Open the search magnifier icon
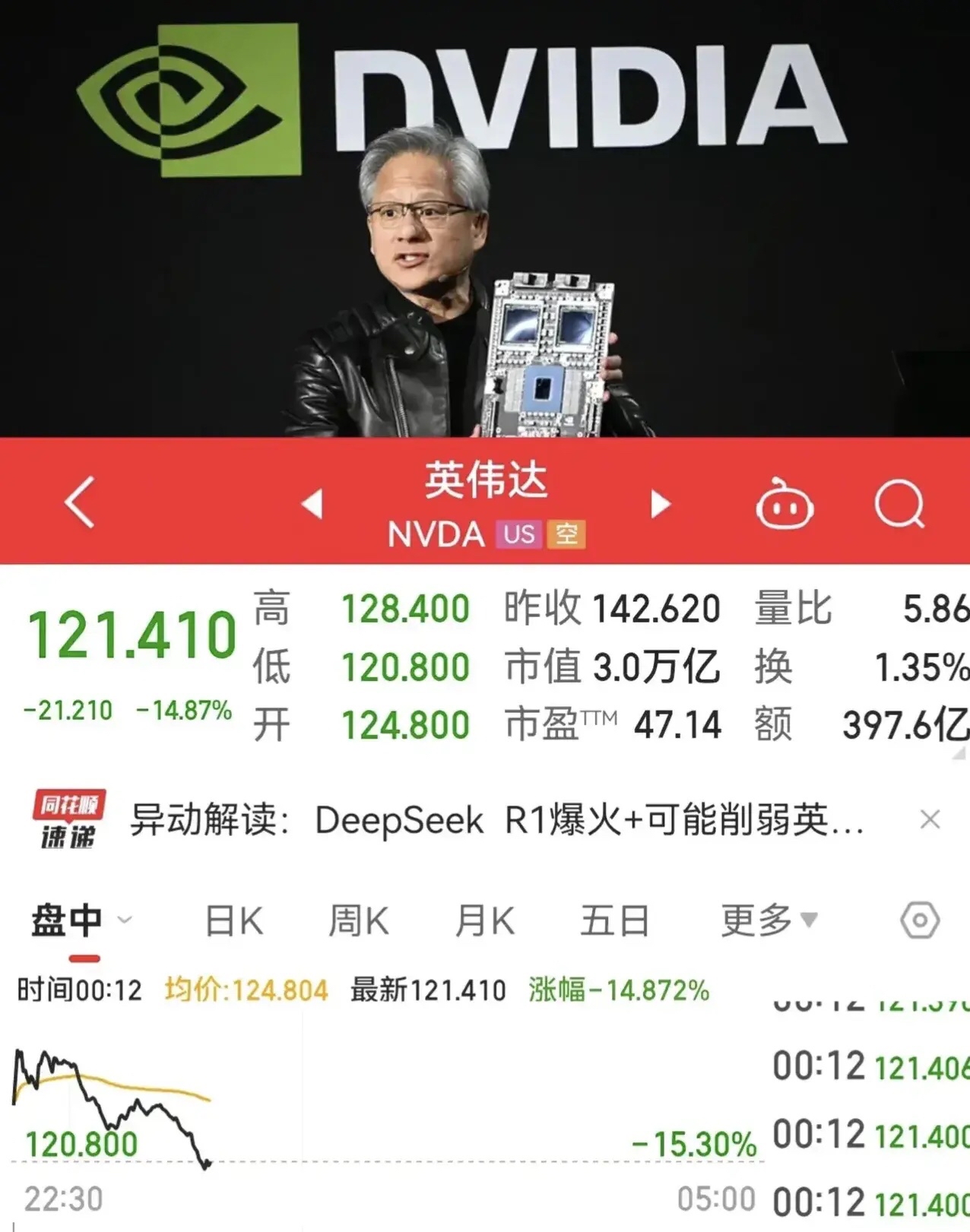 899,502
